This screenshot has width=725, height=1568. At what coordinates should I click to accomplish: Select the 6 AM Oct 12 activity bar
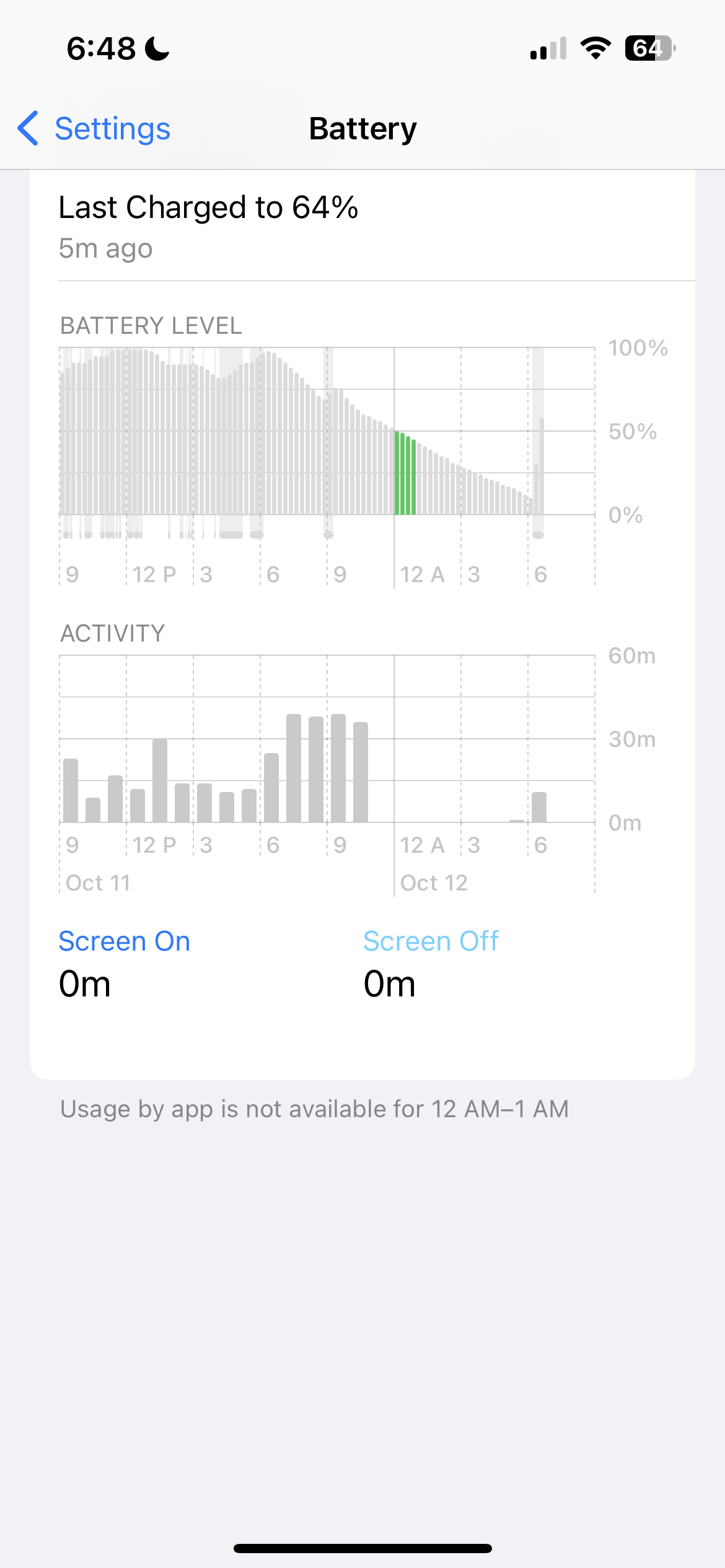(539, 807)
